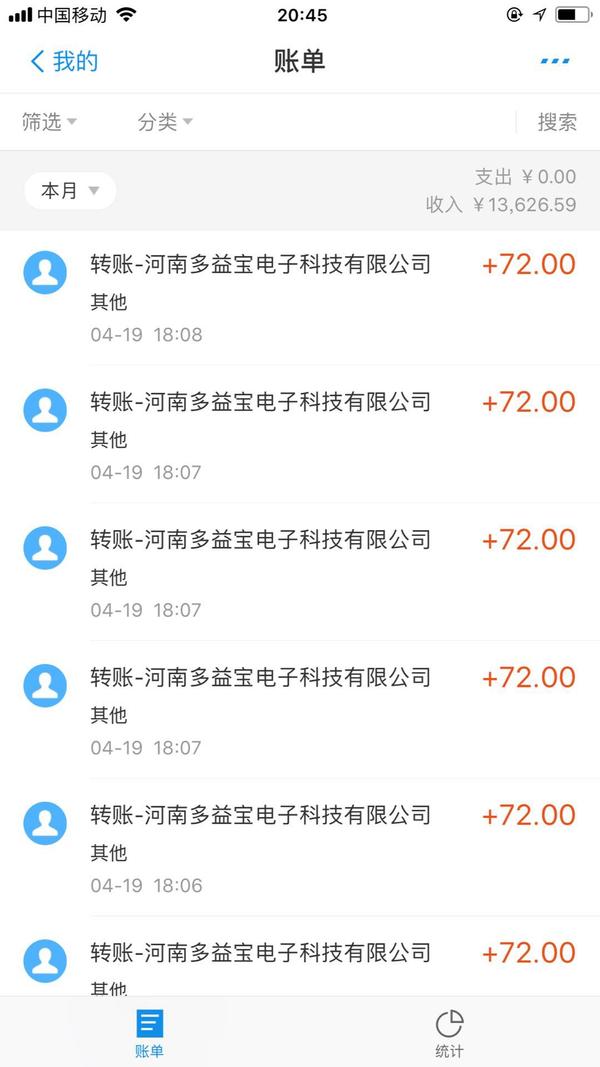Switch to the 统计 tab
Screen dimensions: 600x1067
[449, 1033]
